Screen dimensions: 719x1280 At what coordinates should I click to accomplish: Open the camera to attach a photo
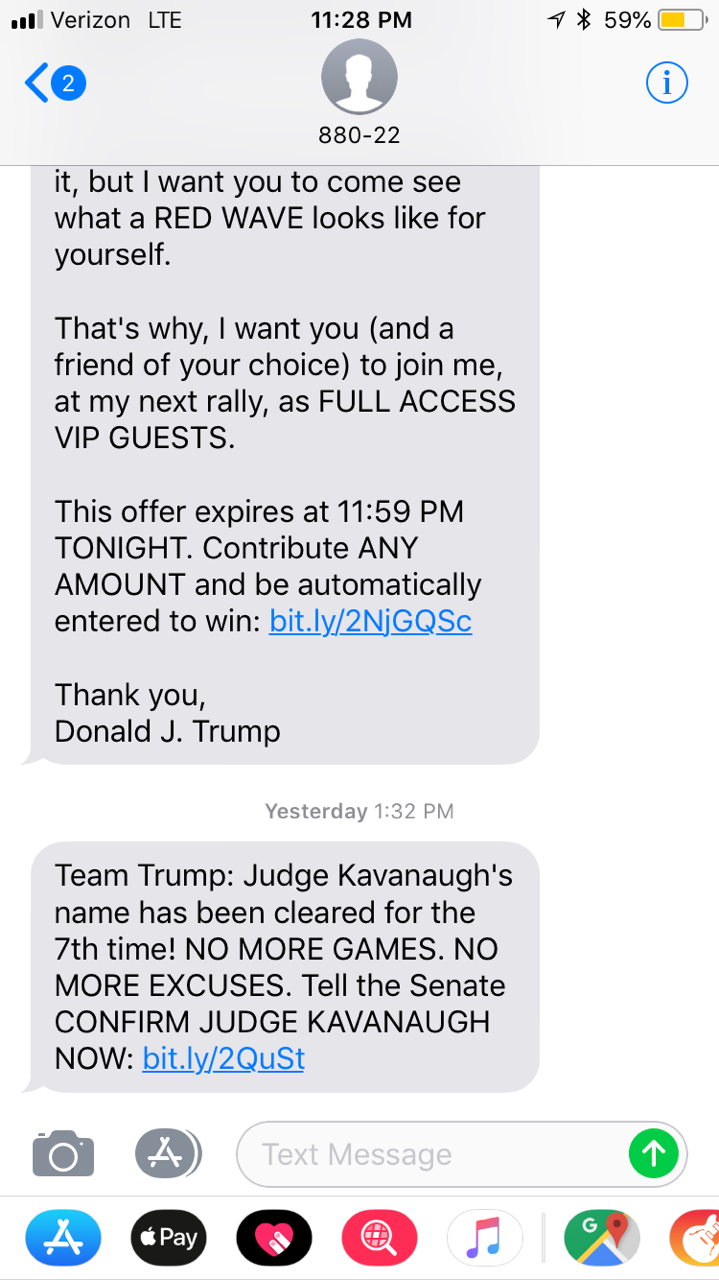pos(63,1154)
